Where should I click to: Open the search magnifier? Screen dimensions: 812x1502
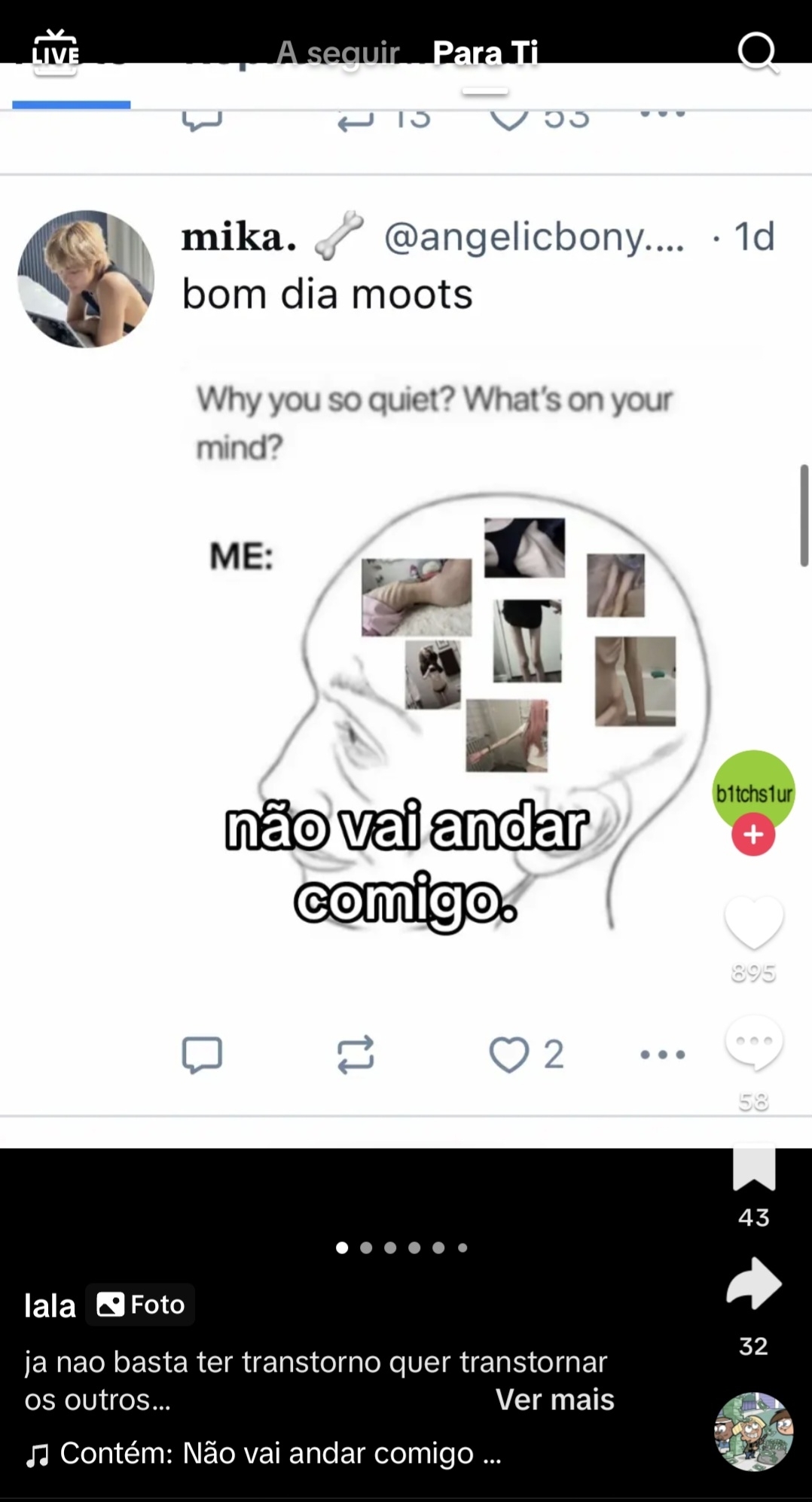pyautogui.click(x=756, y=53)
